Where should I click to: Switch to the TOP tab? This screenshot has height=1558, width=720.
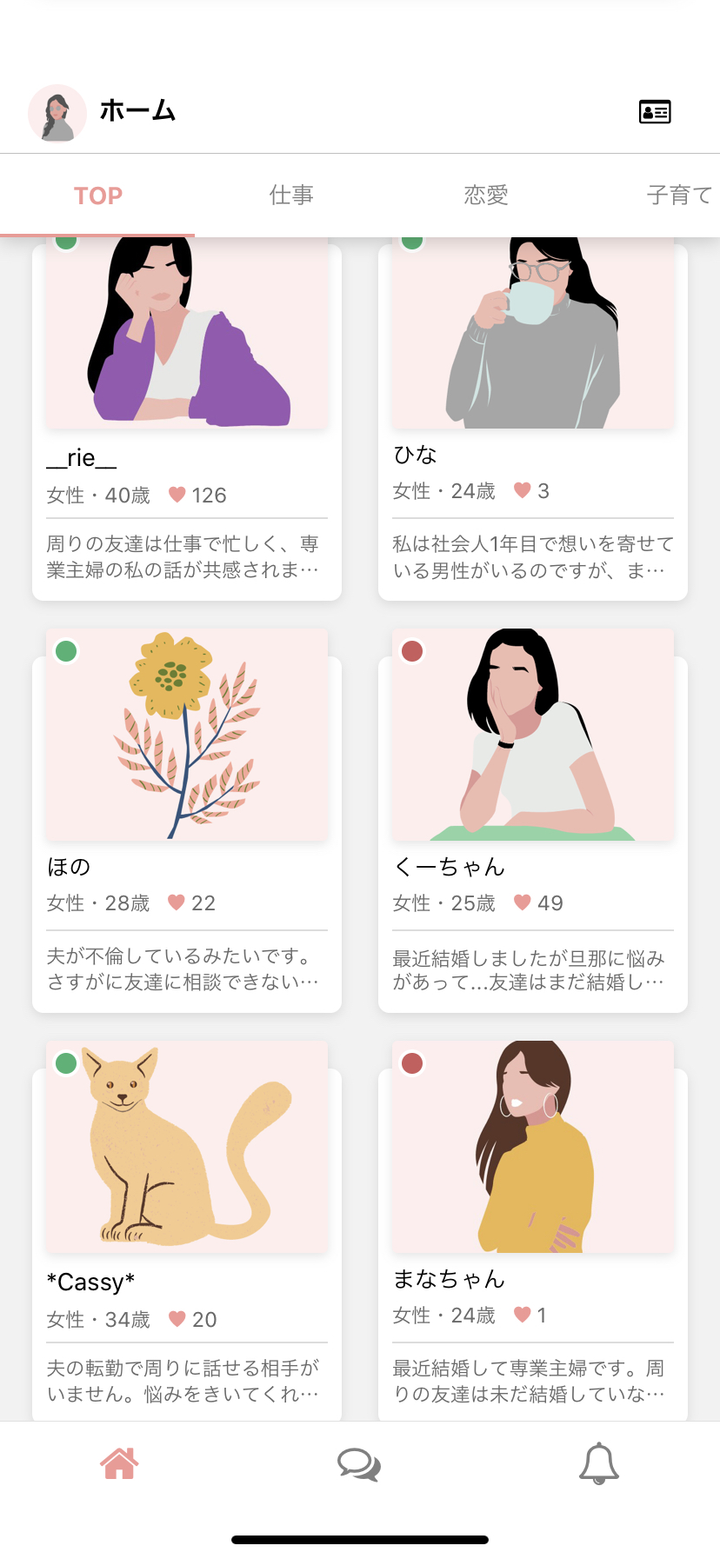tap(98, 196)
